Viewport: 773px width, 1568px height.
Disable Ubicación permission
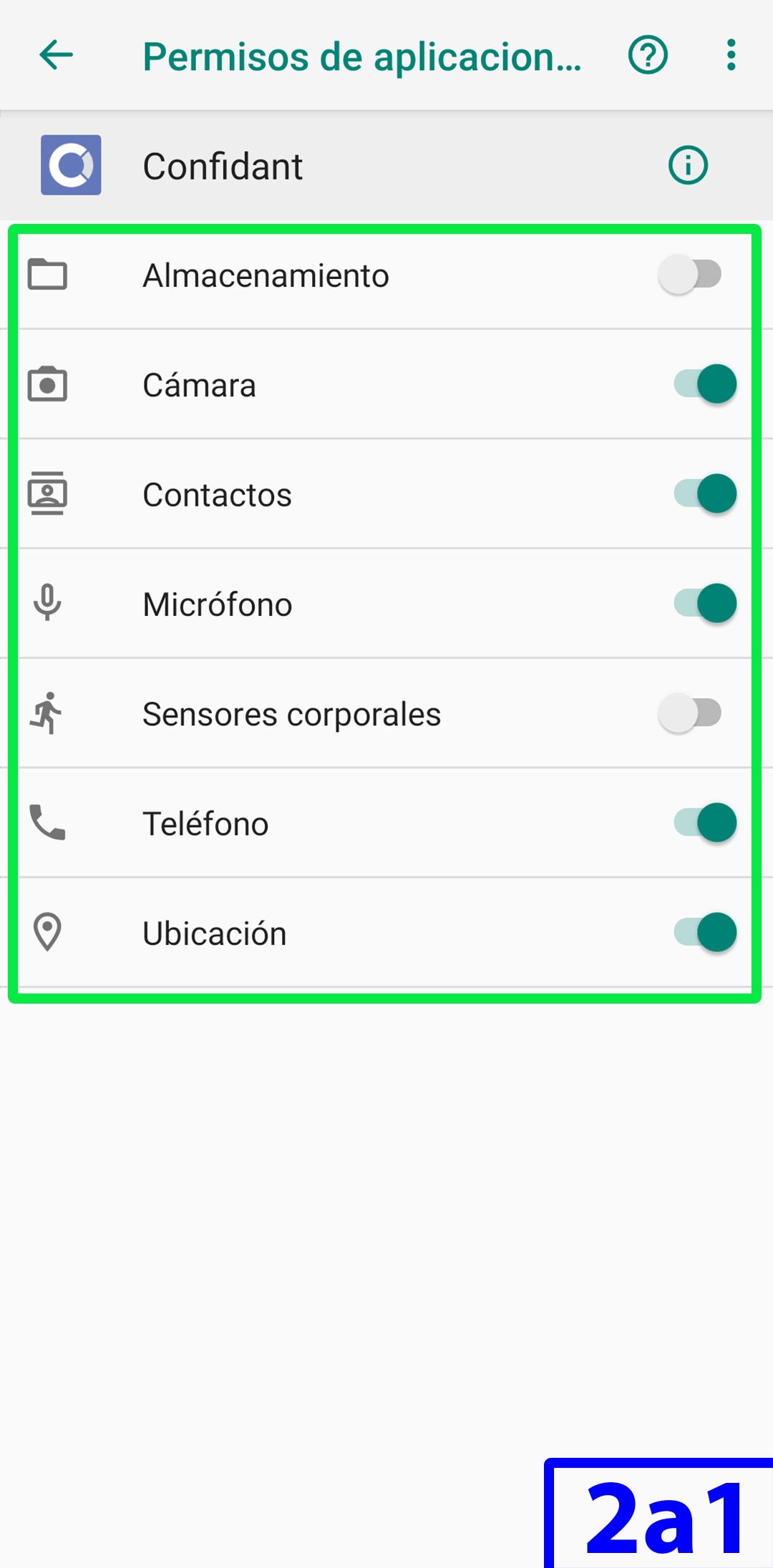coord(706,932)
